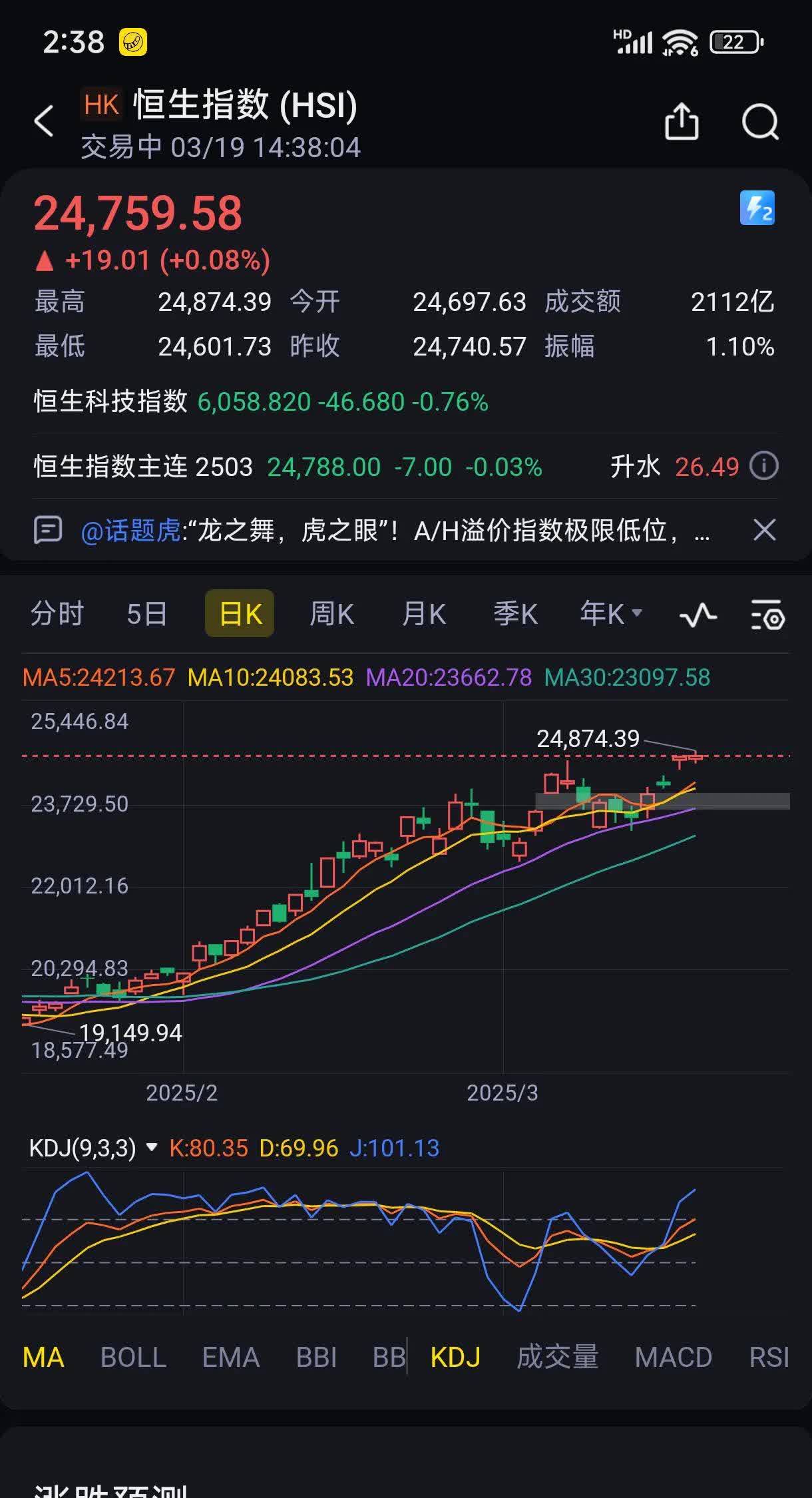Screen dimensions: 812x1498
Task: Toggle the KDJ indicator on
Action: click(x=456, y=1357)
